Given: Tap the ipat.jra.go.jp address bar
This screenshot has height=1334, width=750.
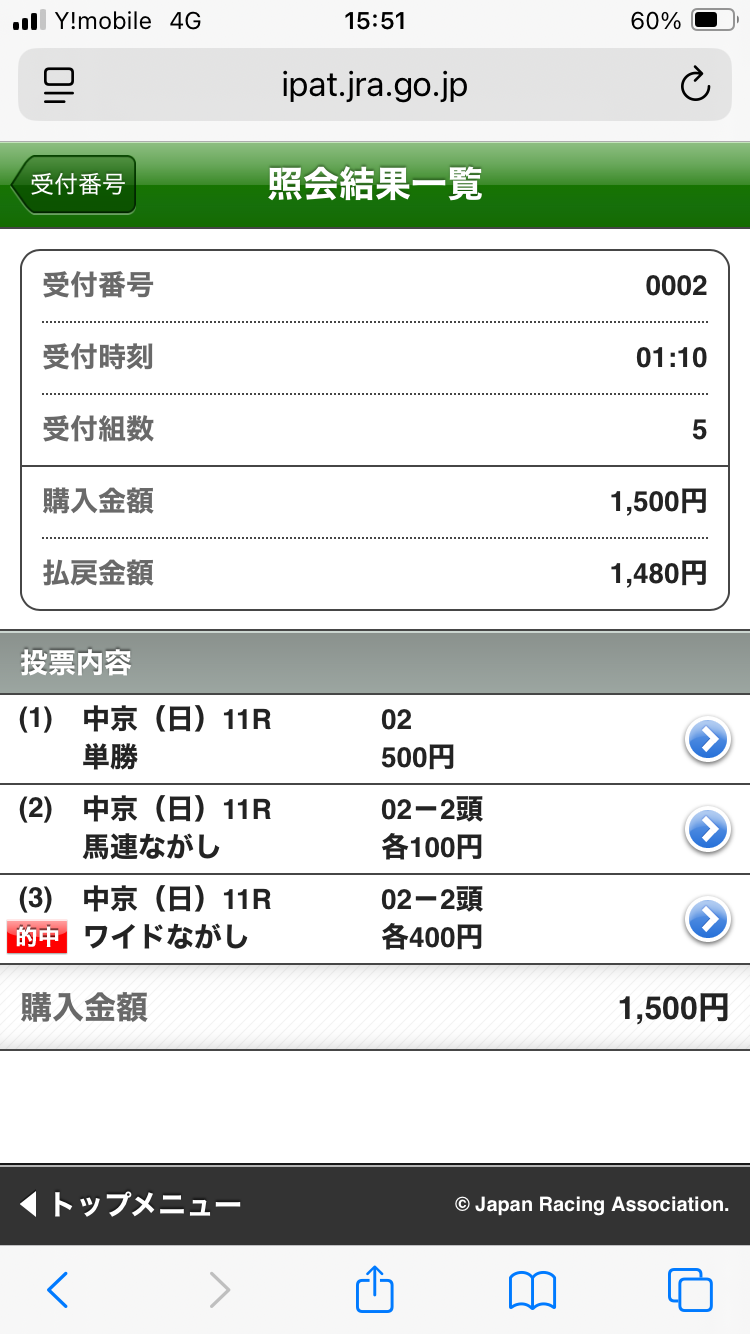Looking at the screenshot, I should coord(375,86).
